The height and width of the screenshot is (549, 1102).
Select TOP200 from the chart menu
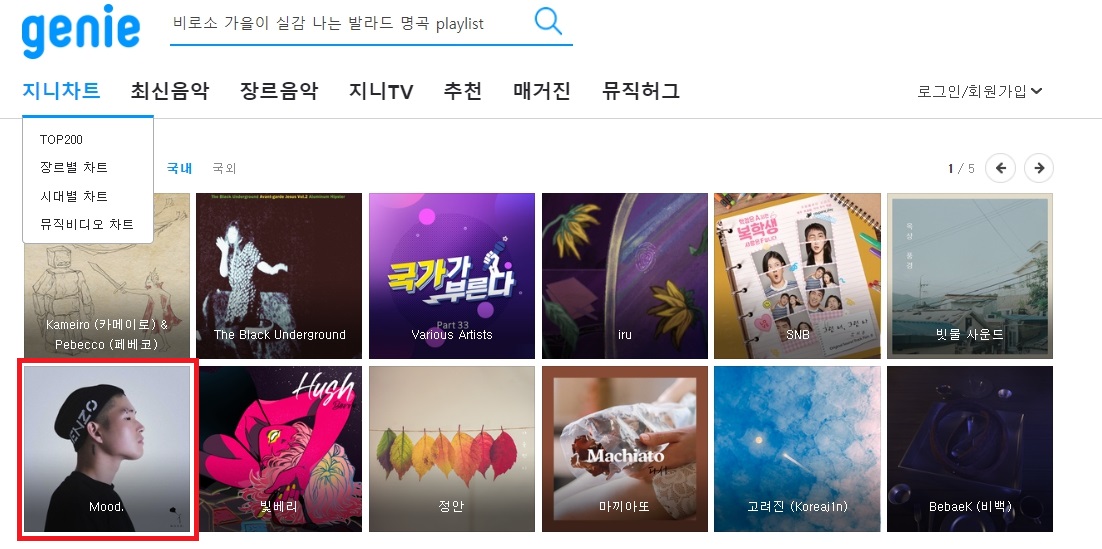click(x=62, y=139)
